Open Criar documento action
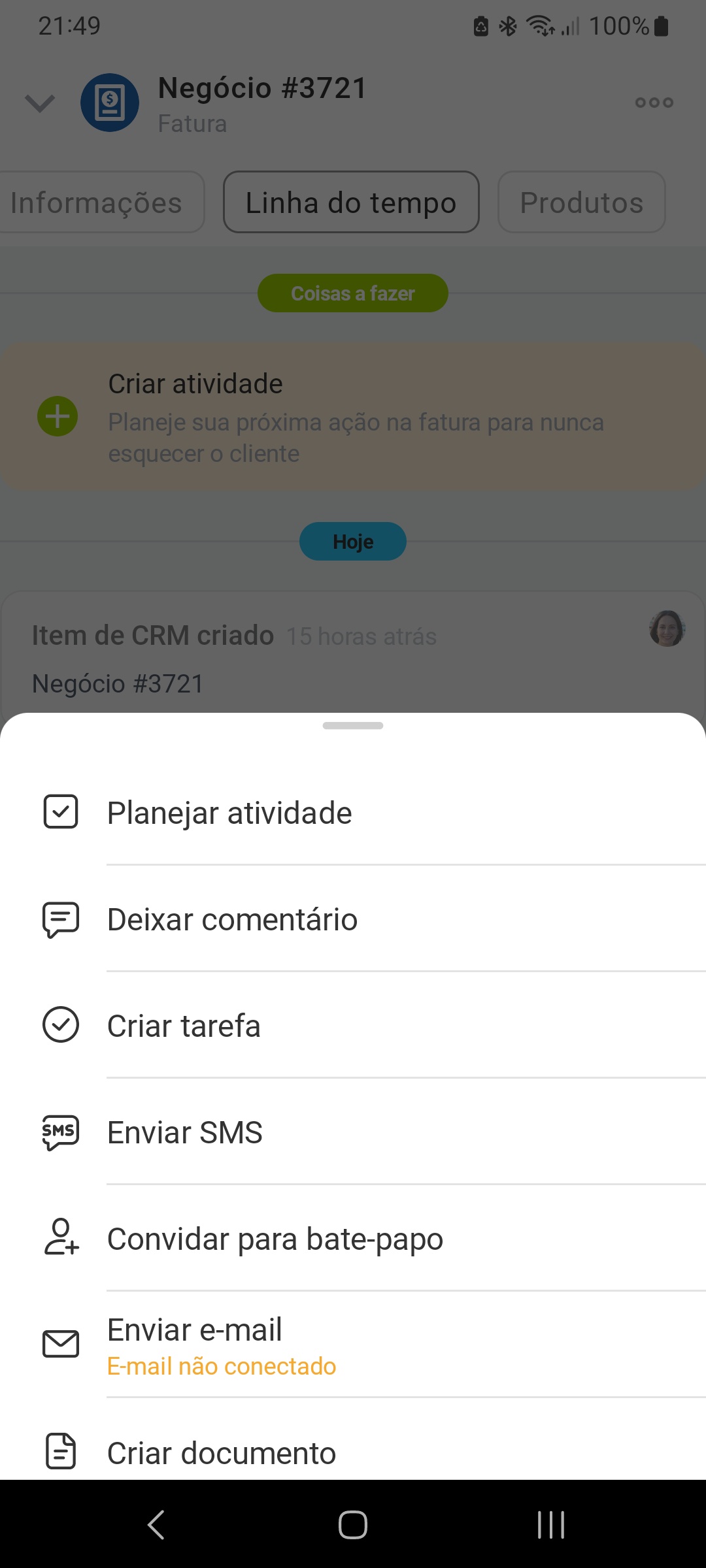 (221, 1453)
